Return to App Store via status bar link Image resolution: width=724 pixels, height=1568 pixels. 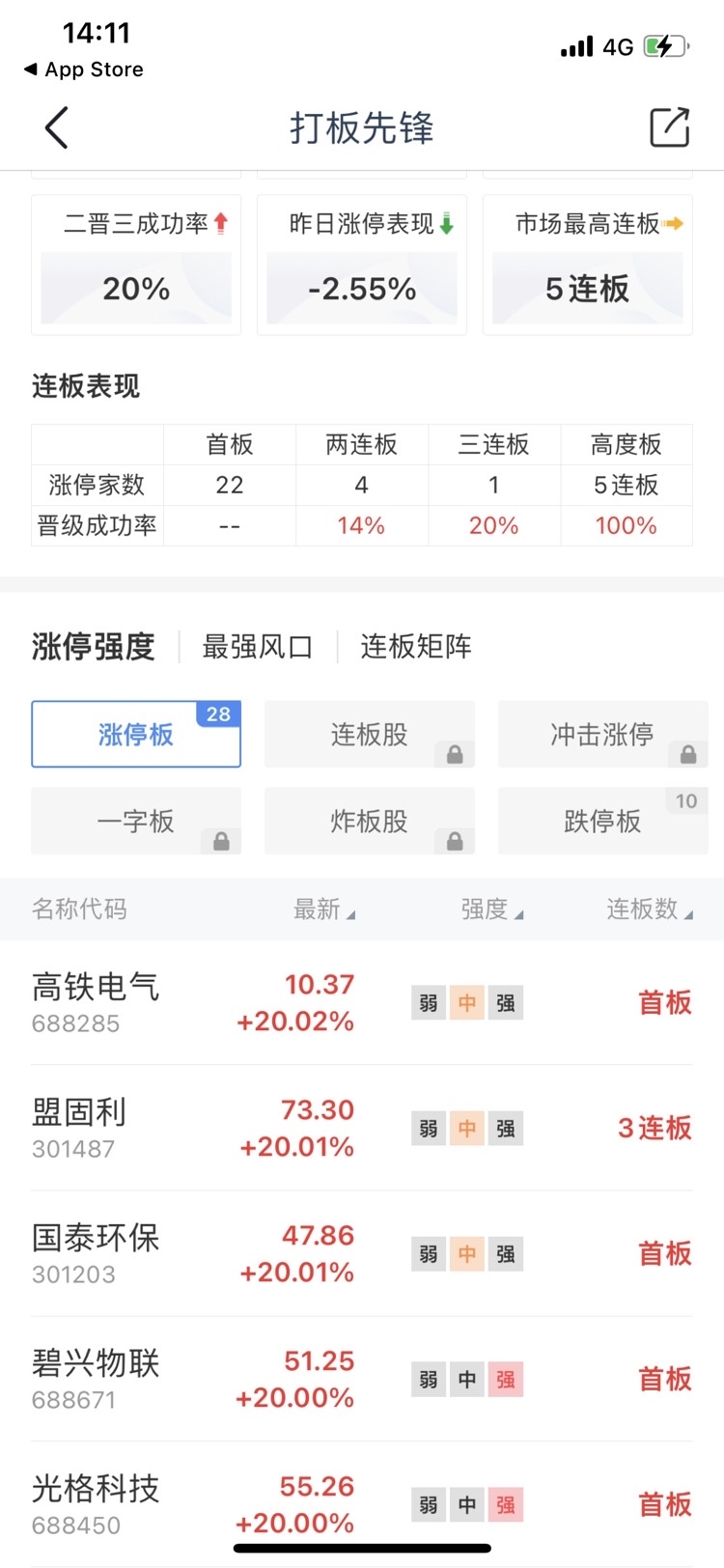[x=84, y=70]
